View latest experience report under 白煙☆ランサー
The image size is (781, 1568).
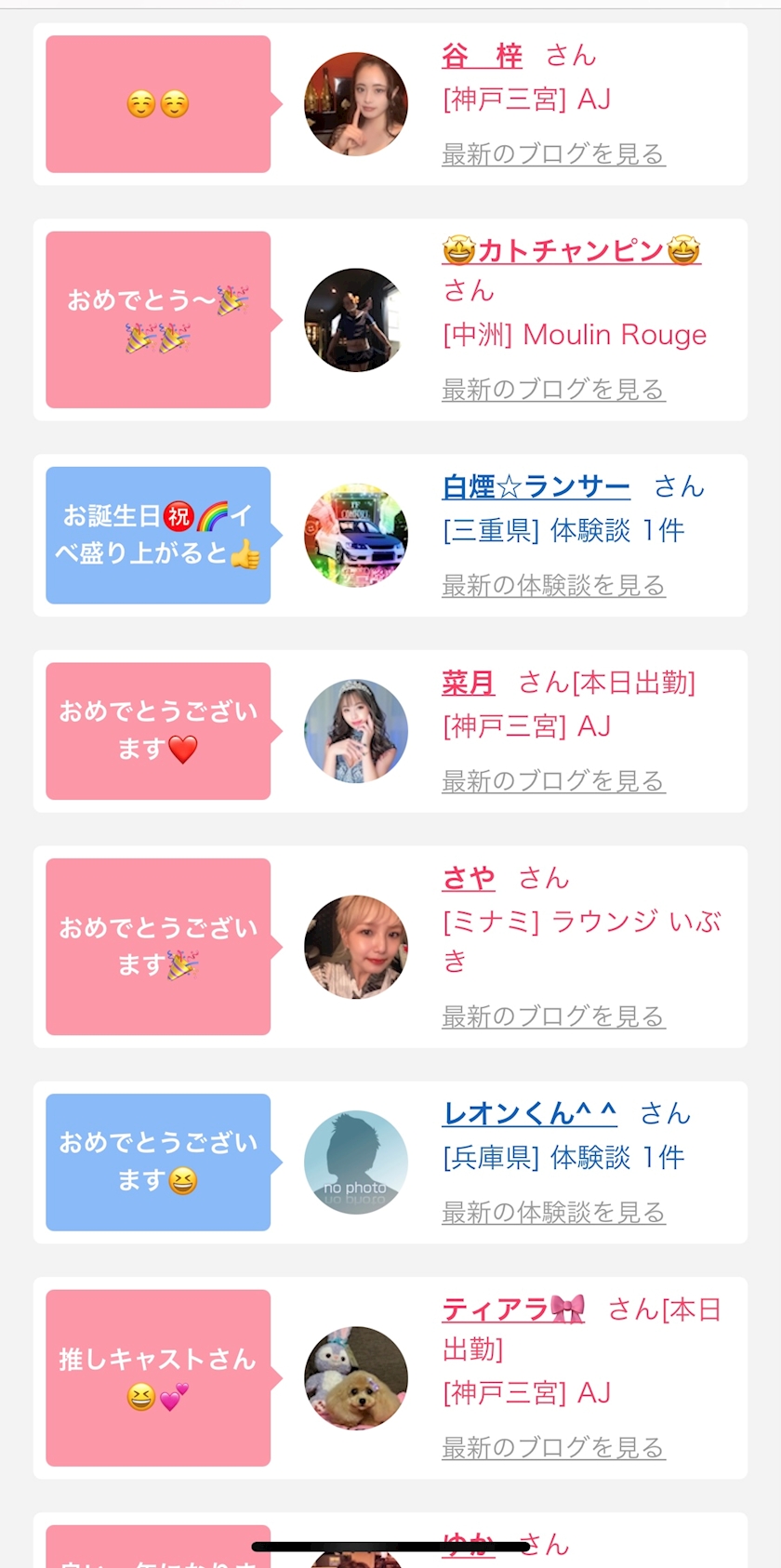coord(553,585)
